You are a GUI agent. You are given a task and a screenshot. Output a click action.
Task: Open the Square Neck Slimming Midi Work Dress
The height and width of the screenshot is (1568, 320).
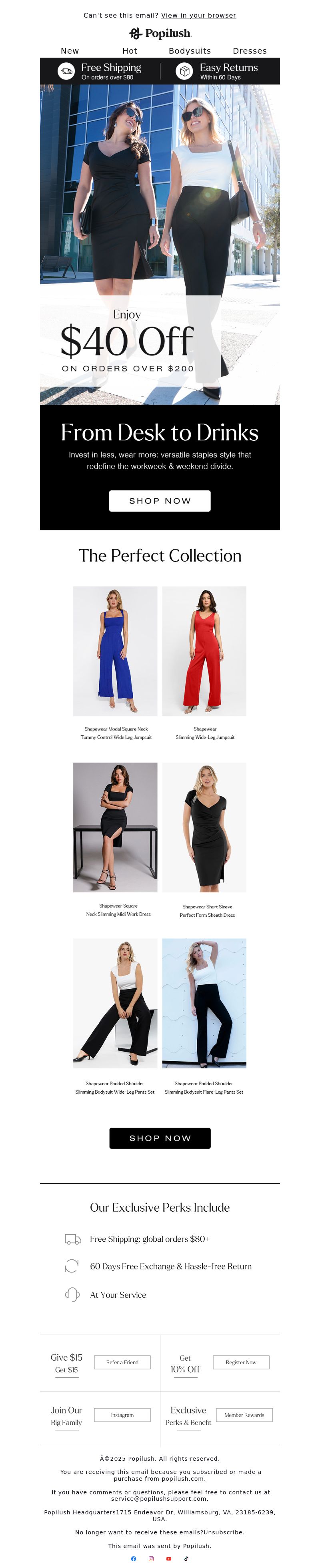pyautogui.click(x=115, y=827)
